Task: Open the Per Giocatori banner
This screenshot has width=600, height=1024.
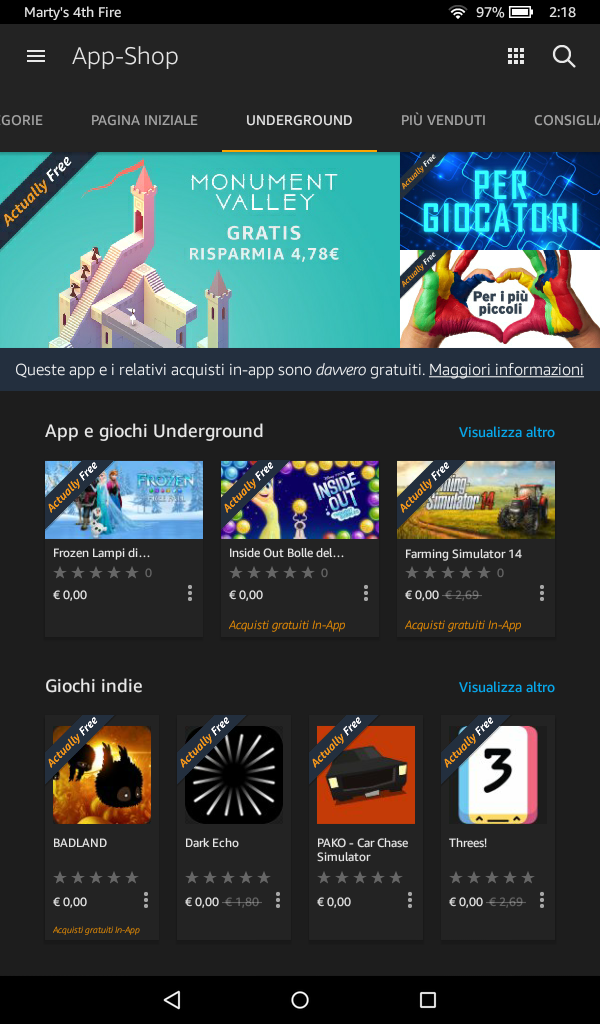Action: click(500, 200)
